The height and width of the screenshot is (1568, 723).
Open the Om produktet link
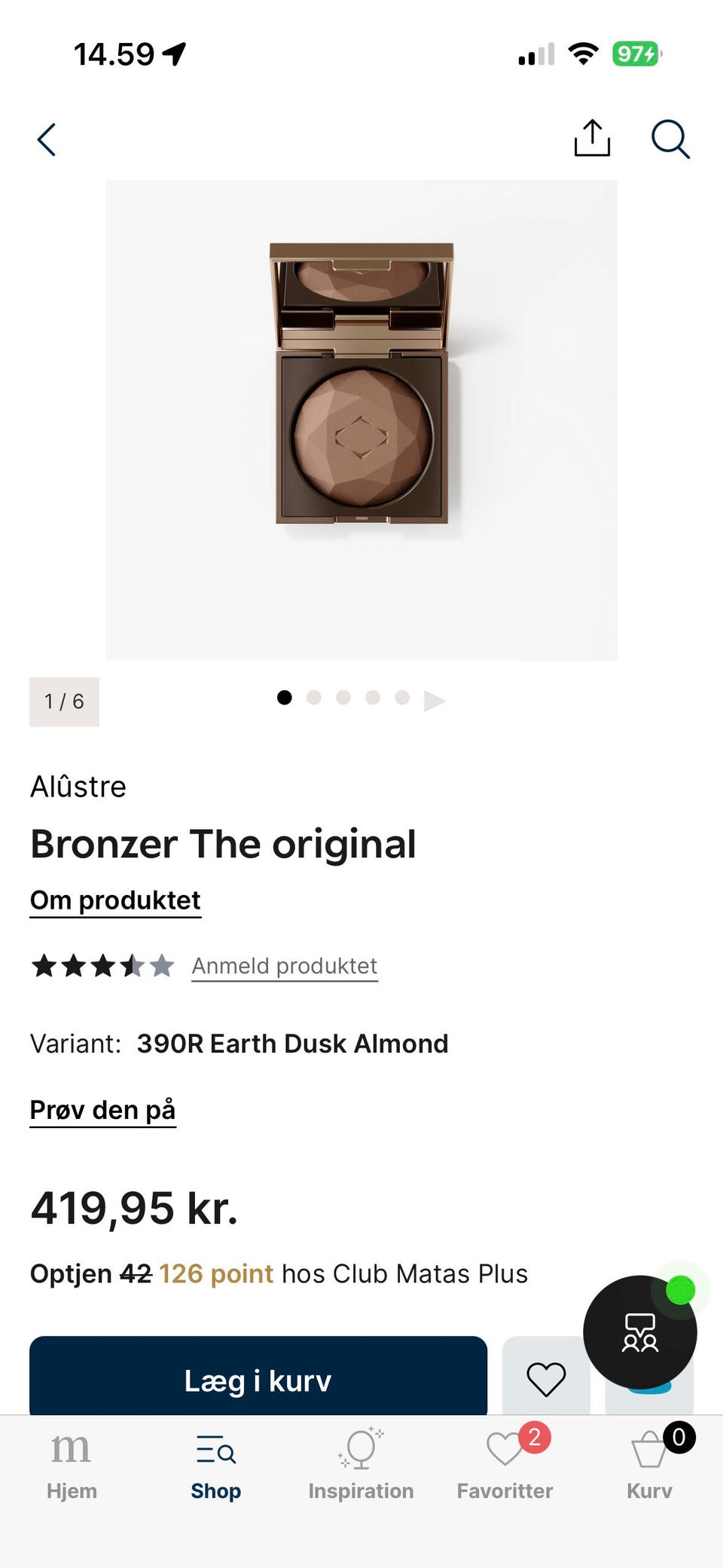115,900
